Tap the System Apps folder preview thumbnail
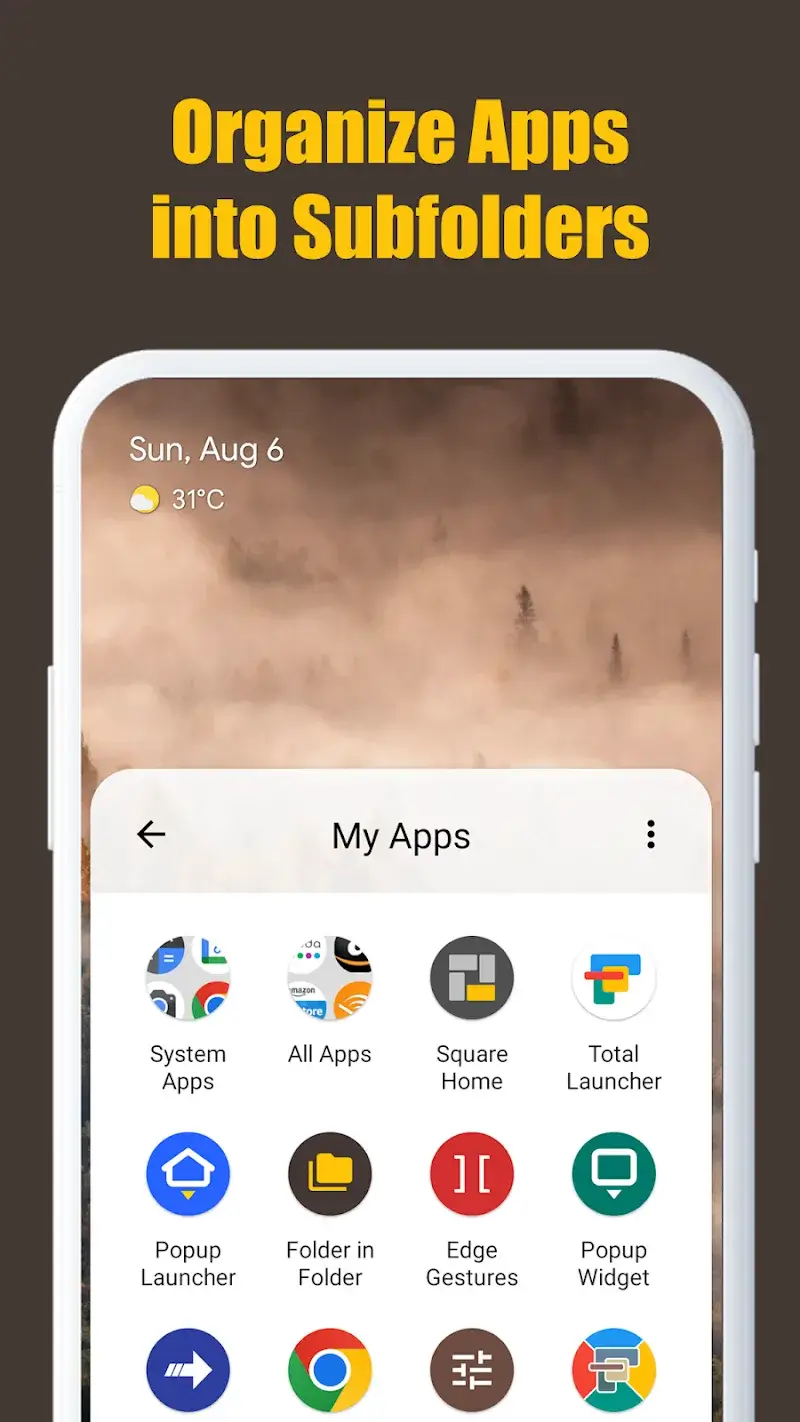The height and width of the screenshot is (1422, 800). coord(188,979)
